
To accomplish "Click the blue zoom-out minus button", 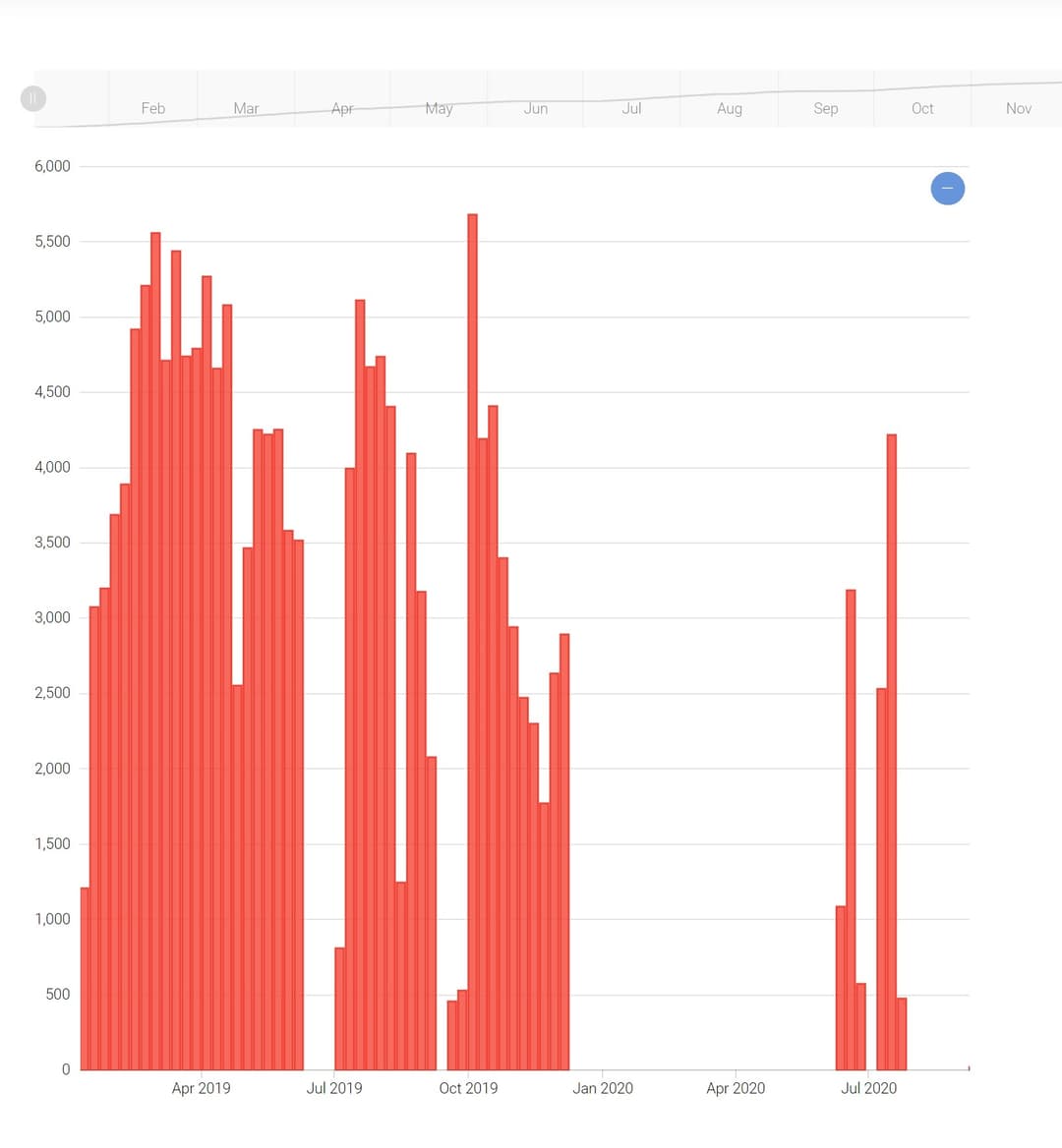I will click(947, 188).
